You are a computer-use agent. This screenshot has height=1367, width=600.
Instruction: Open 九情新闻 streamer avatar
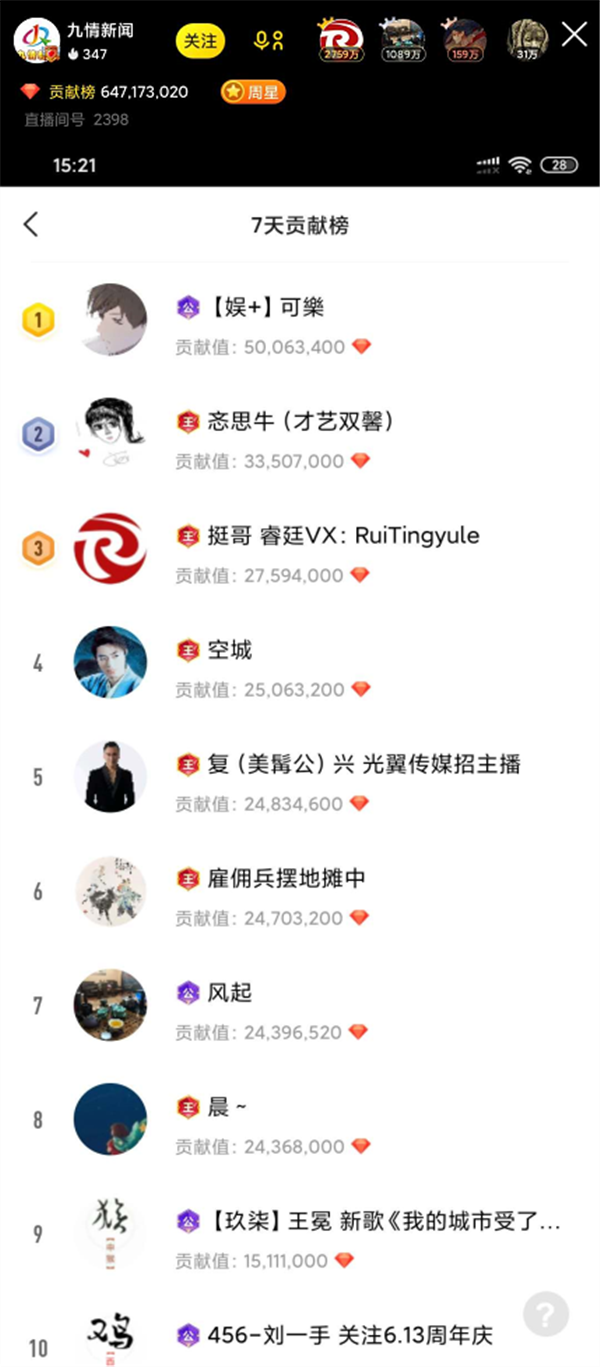tap(36, 40)
